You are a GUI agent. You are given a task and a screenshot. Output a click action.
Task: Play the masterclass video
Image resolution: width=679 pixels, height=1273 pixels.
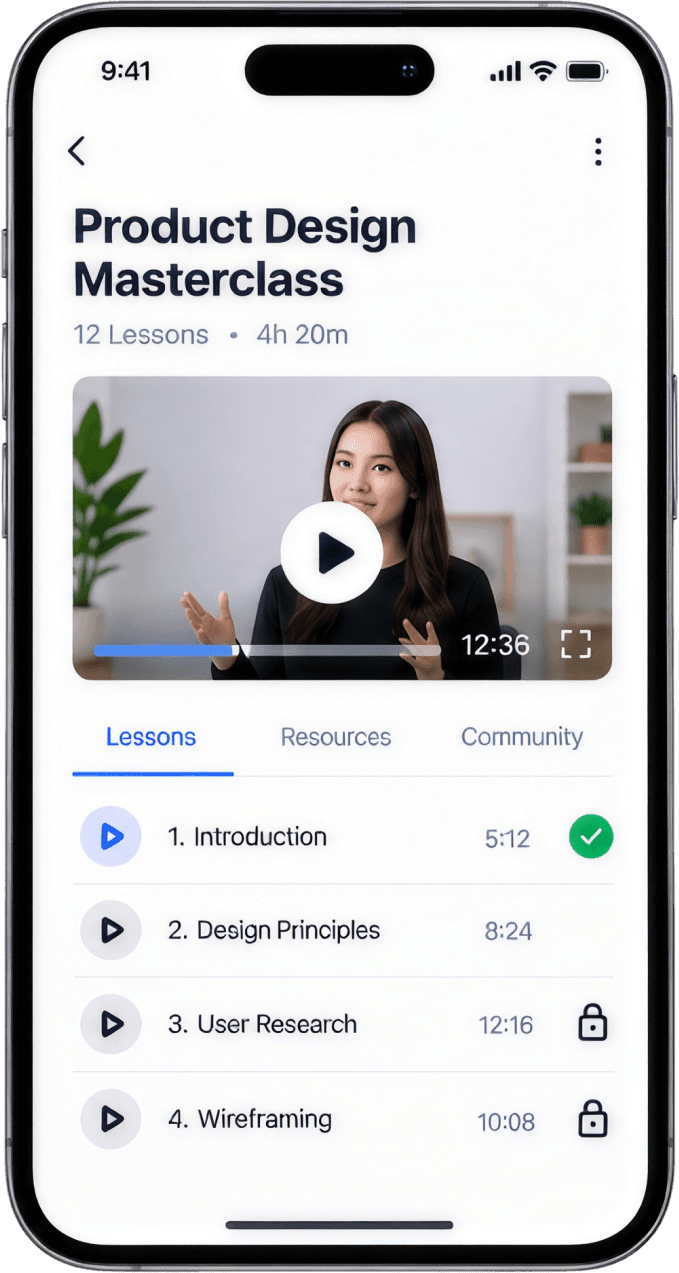331,552
